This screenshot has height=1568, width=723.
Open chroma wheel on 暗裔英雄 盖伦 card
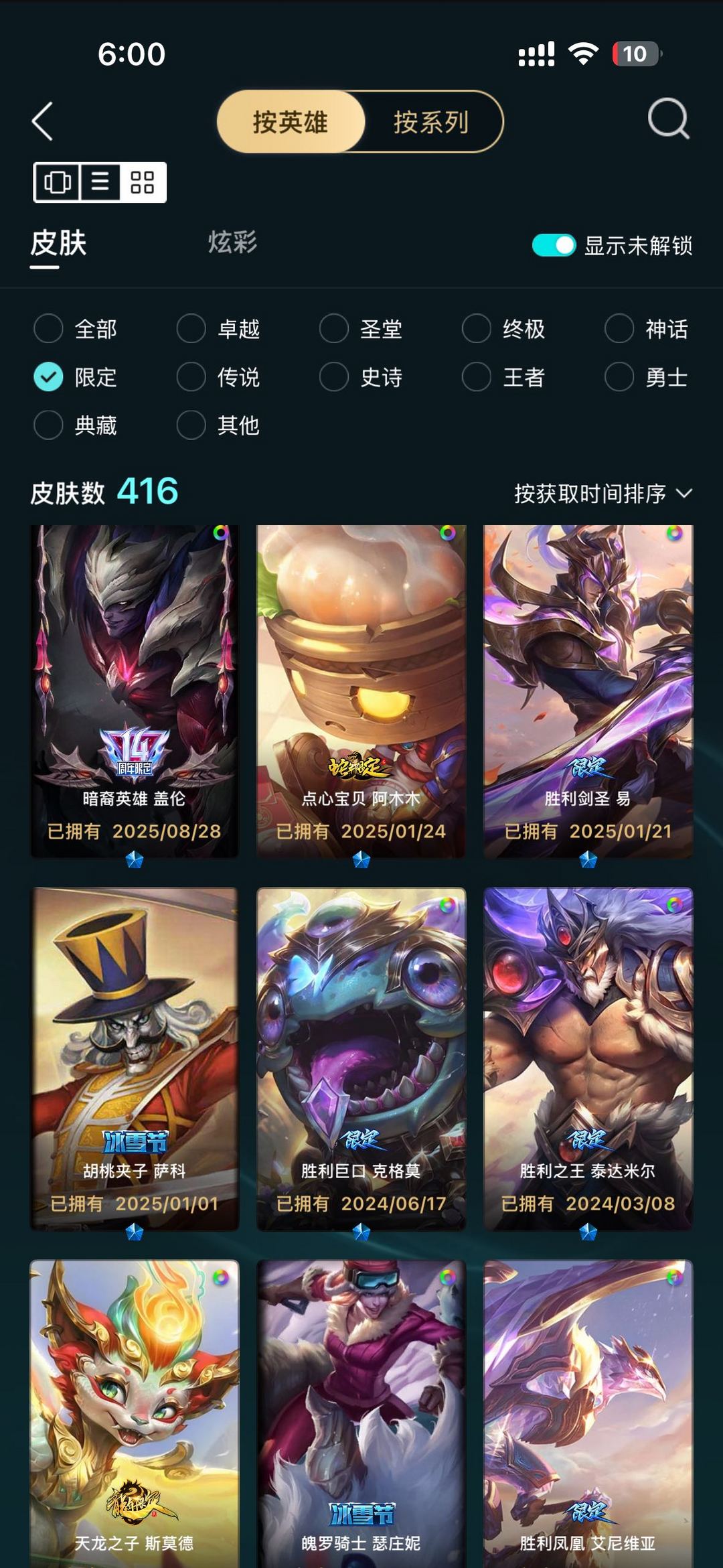tap(220, 534)
